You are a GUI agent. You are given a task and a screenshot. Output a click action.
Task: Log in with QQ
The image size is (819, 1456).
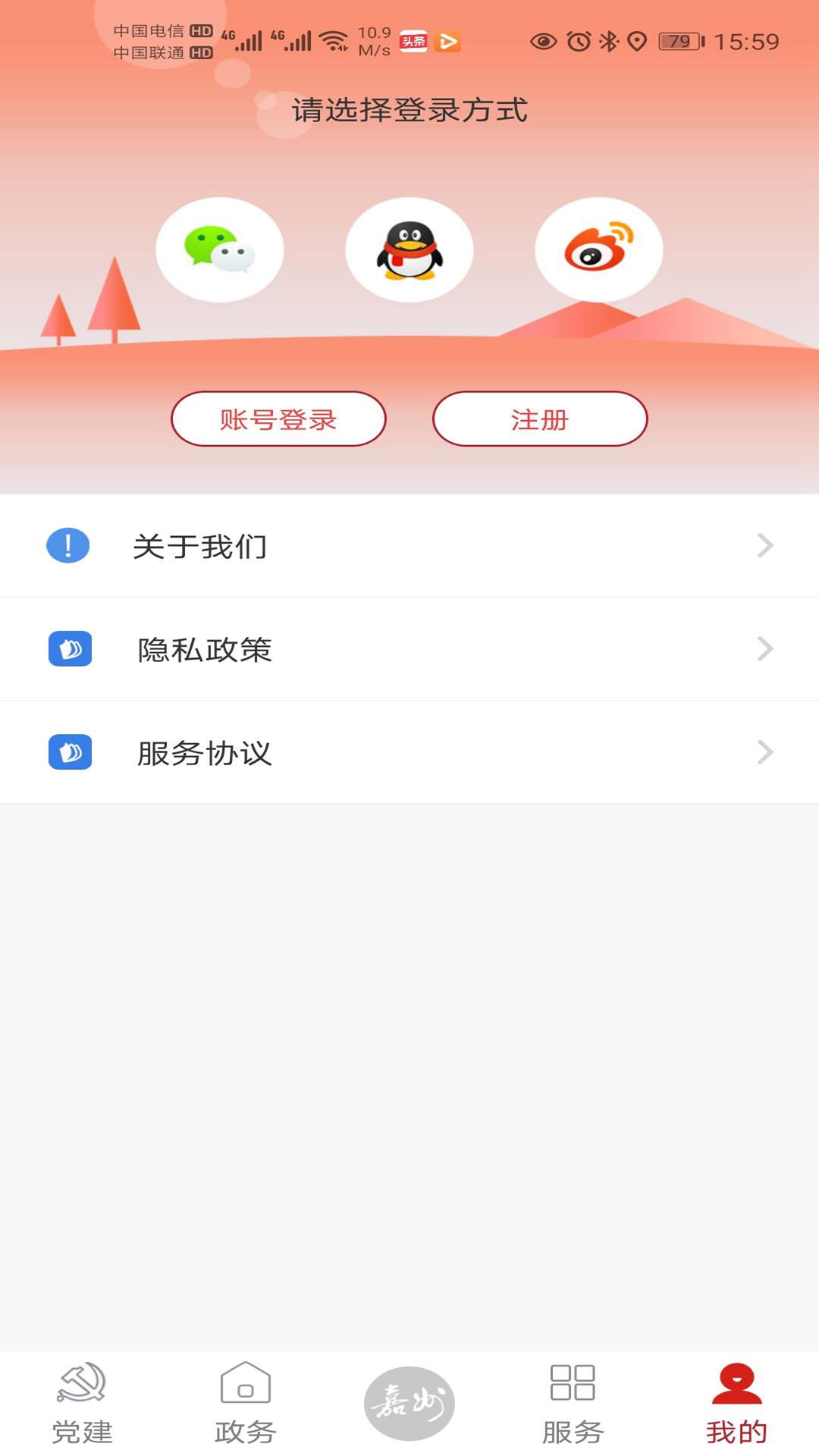[409, 249]
